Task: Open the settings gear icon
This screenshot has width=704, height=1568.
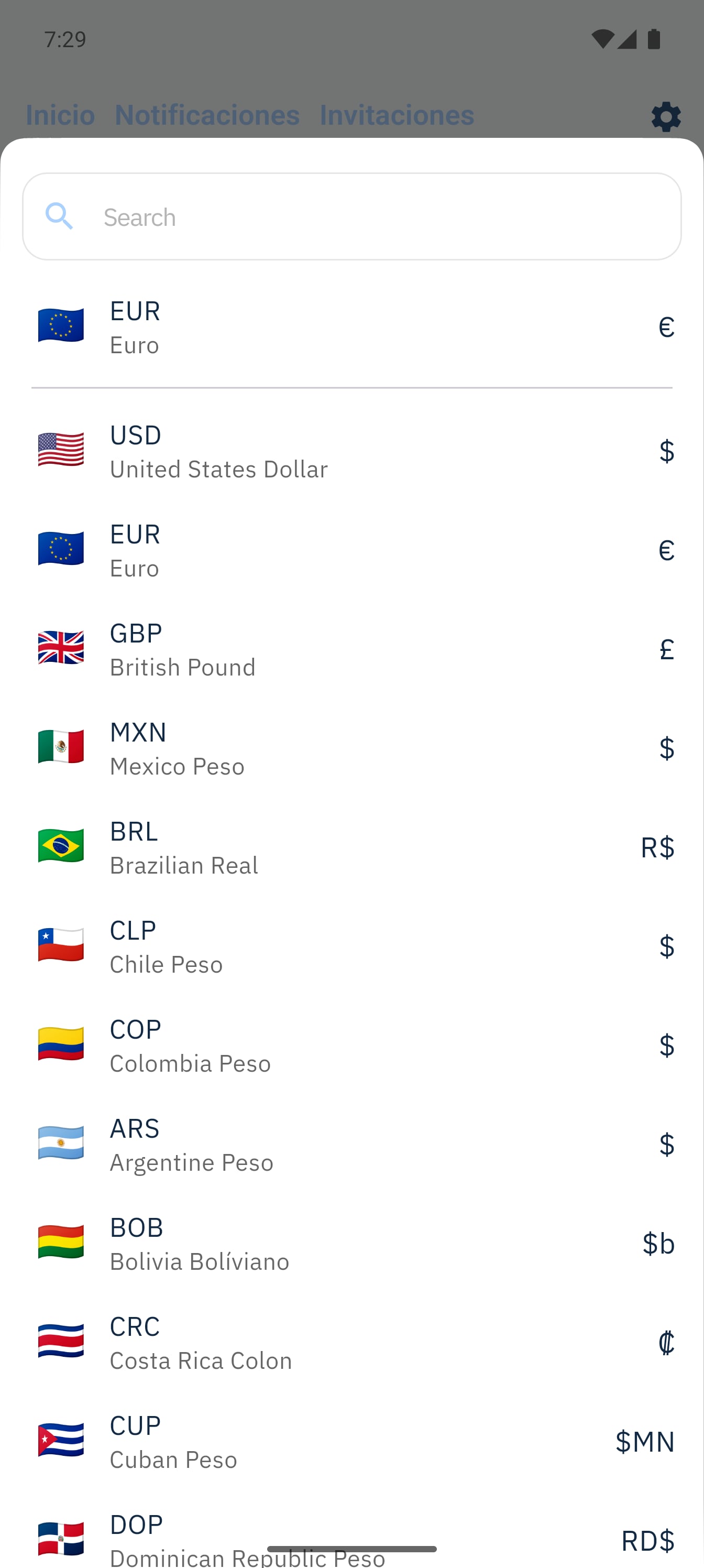Action: point(666,117)
